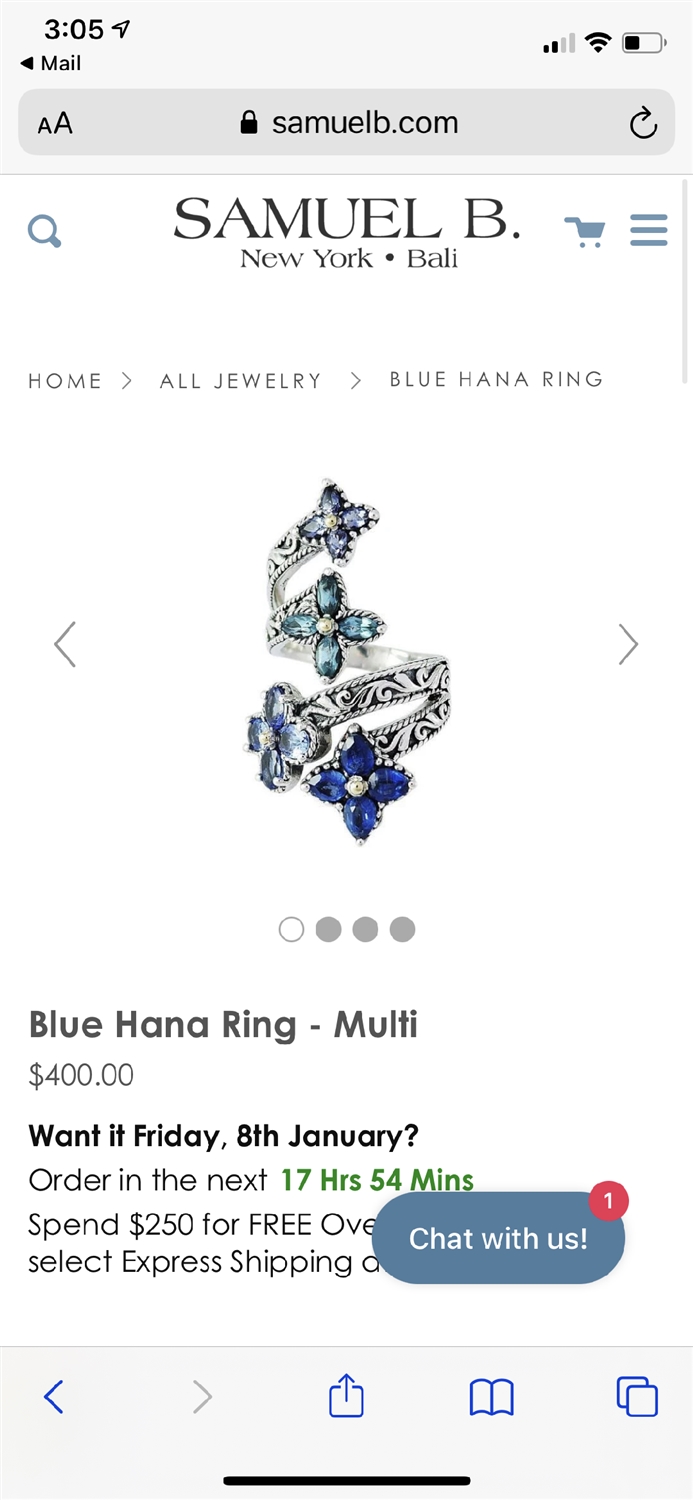Open the site search magnifier
Screen dimensions: 693x1500
pos(44,232)
